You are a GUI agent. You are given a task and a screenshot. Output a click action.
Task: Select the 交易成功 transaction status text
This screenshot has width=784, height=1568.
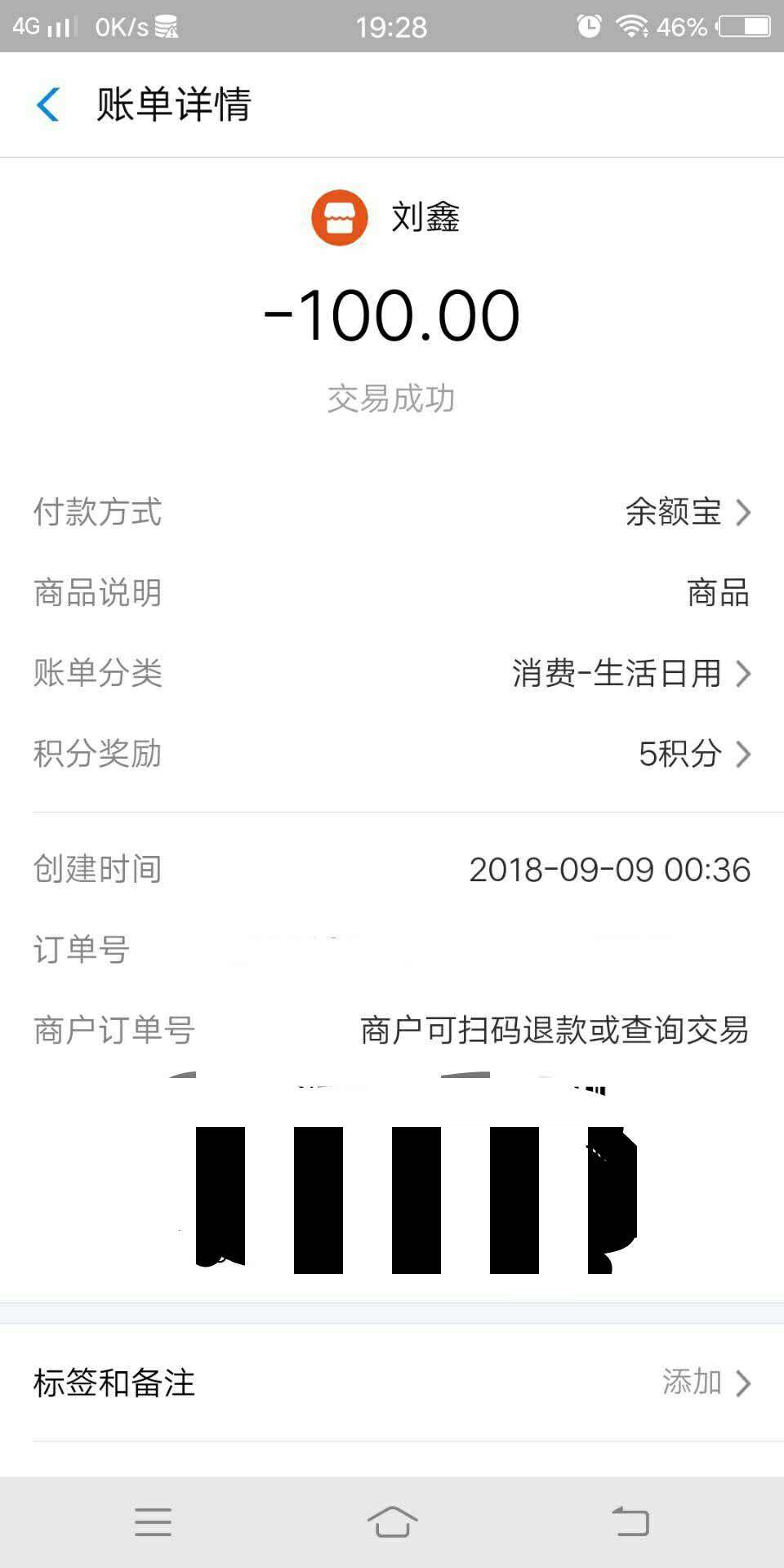tap(392, 399)
